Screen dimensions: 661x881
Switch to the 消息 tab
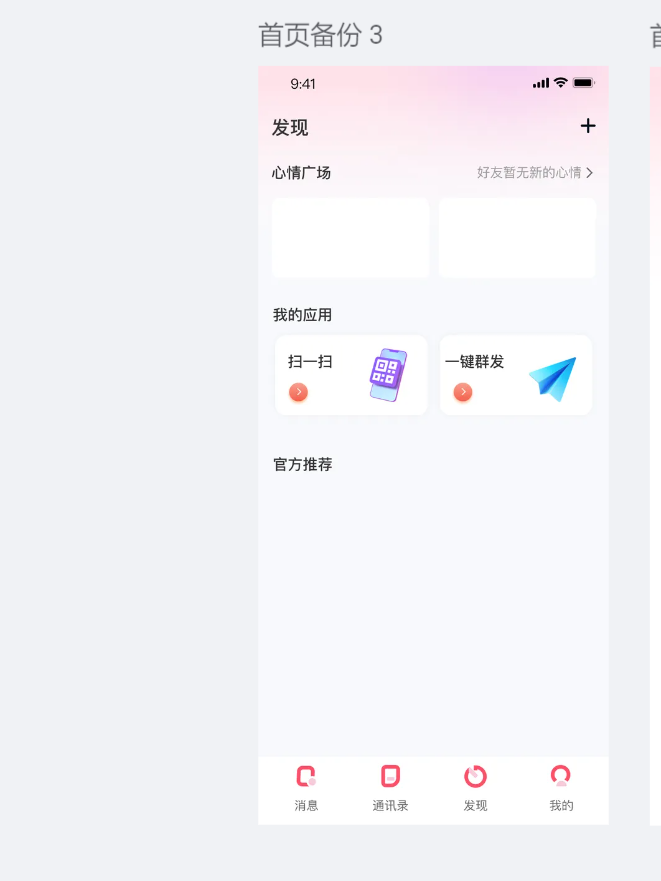[306, 788]
